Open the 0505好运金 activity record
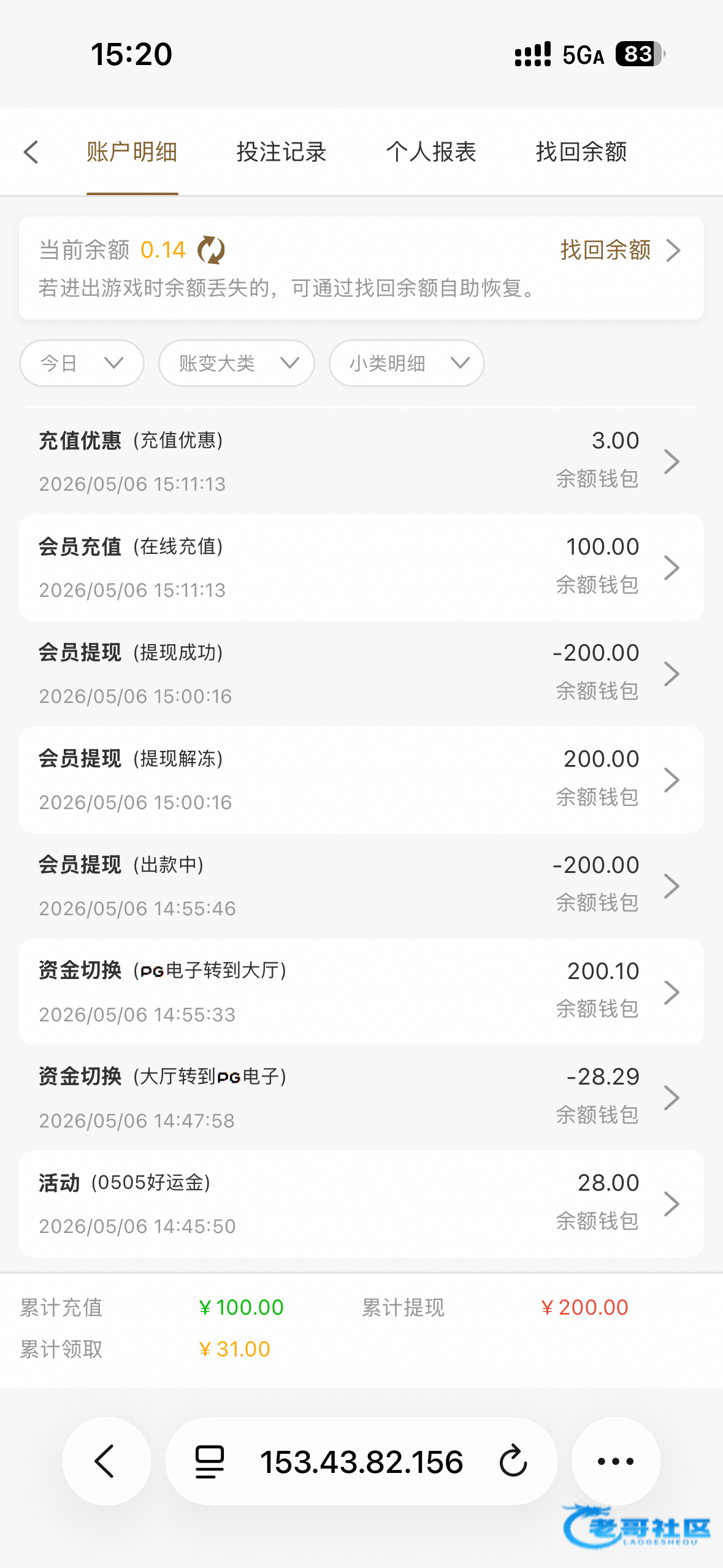This screenshot has height=1568, width=723. [x=361, y=1204]
